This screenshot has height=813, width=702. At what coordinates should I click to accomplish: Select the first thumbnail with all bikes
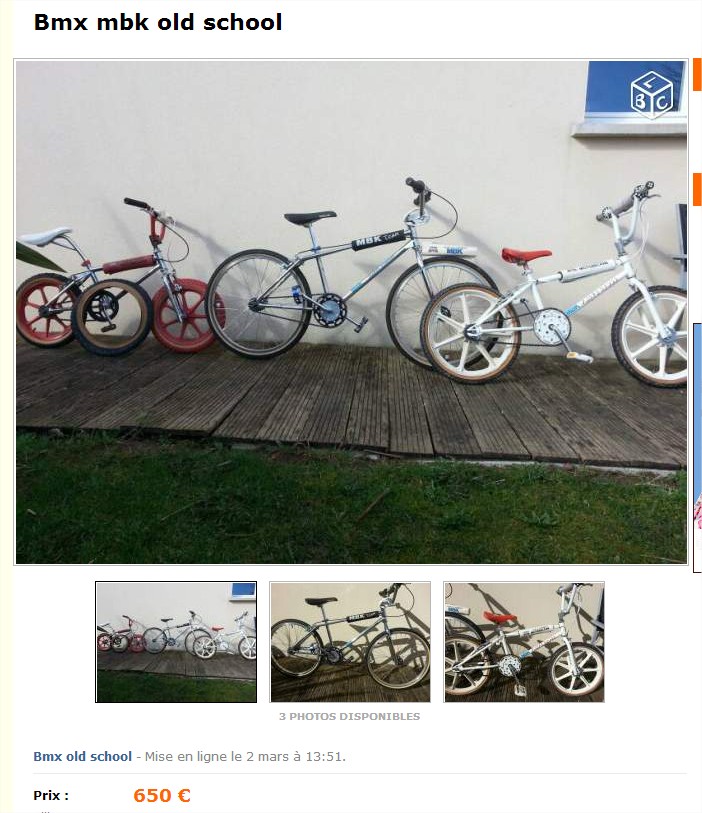coord(176,642)
